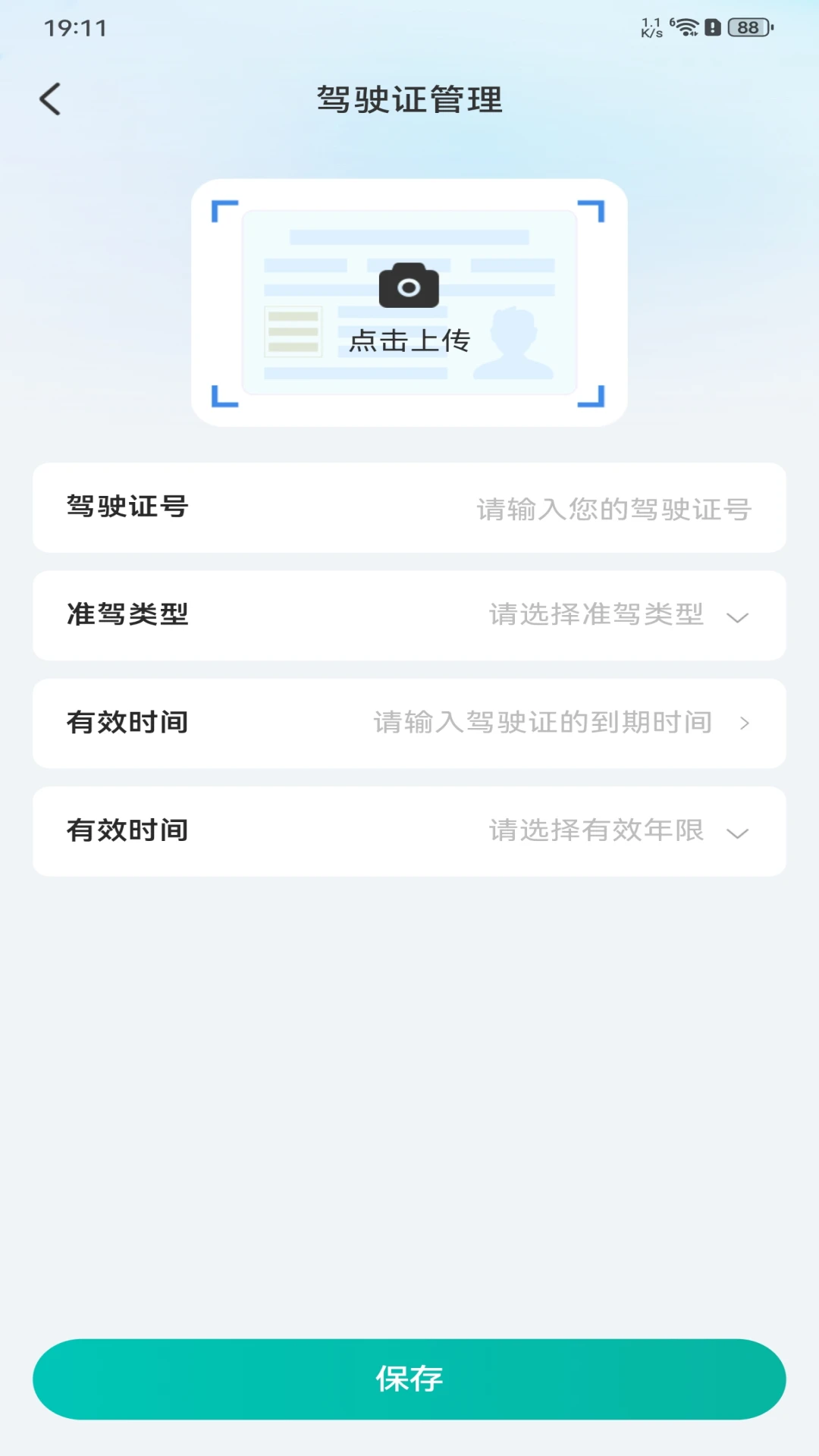Click the Wi-Fi icon in the status bar
The width and height of the screenshot is (819, 1456).
[x=687, y=26]
